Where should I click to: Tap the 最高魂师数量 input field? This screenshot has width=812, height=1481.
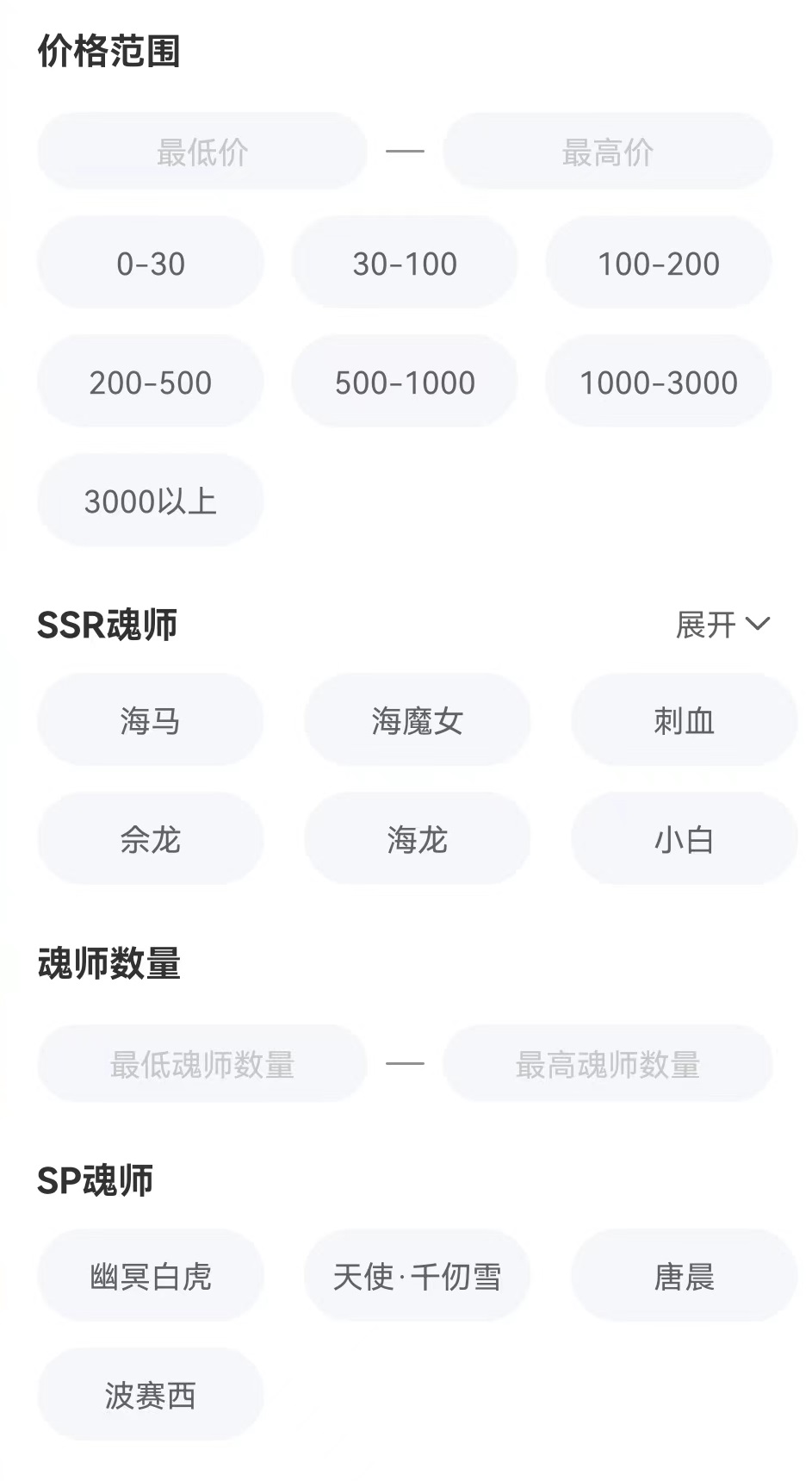607,1064
